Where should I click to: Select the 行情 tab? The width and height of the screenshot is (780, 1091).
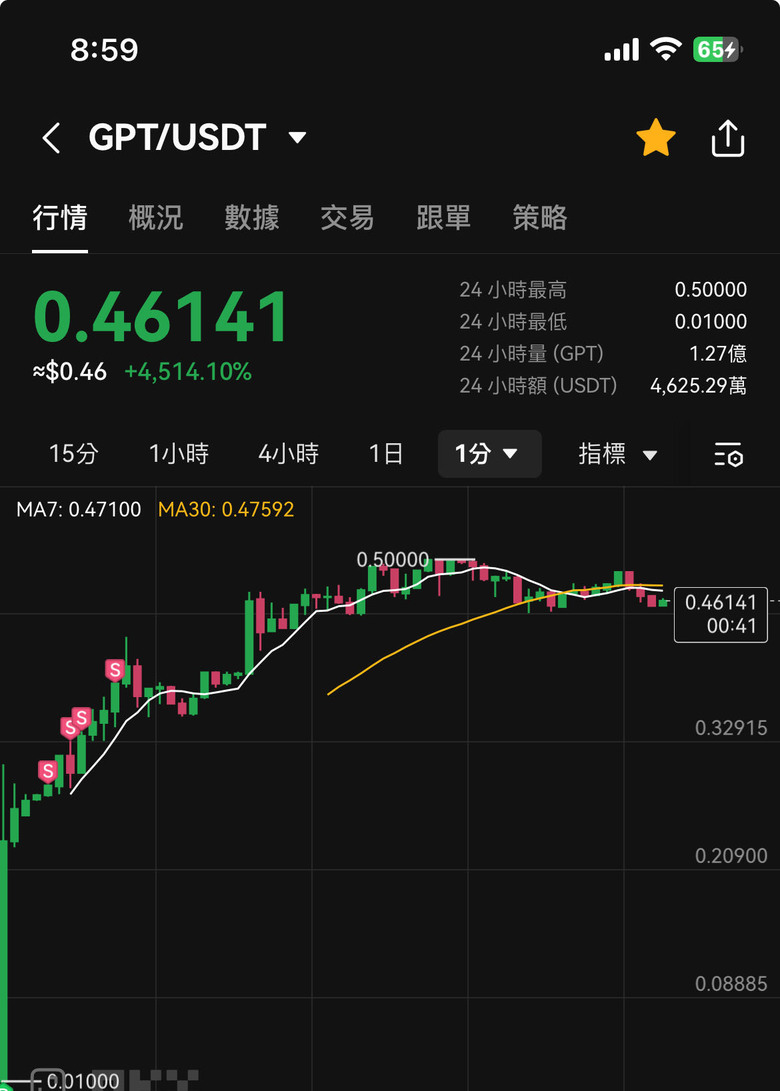pyautogui.click(x=60, y=218)
